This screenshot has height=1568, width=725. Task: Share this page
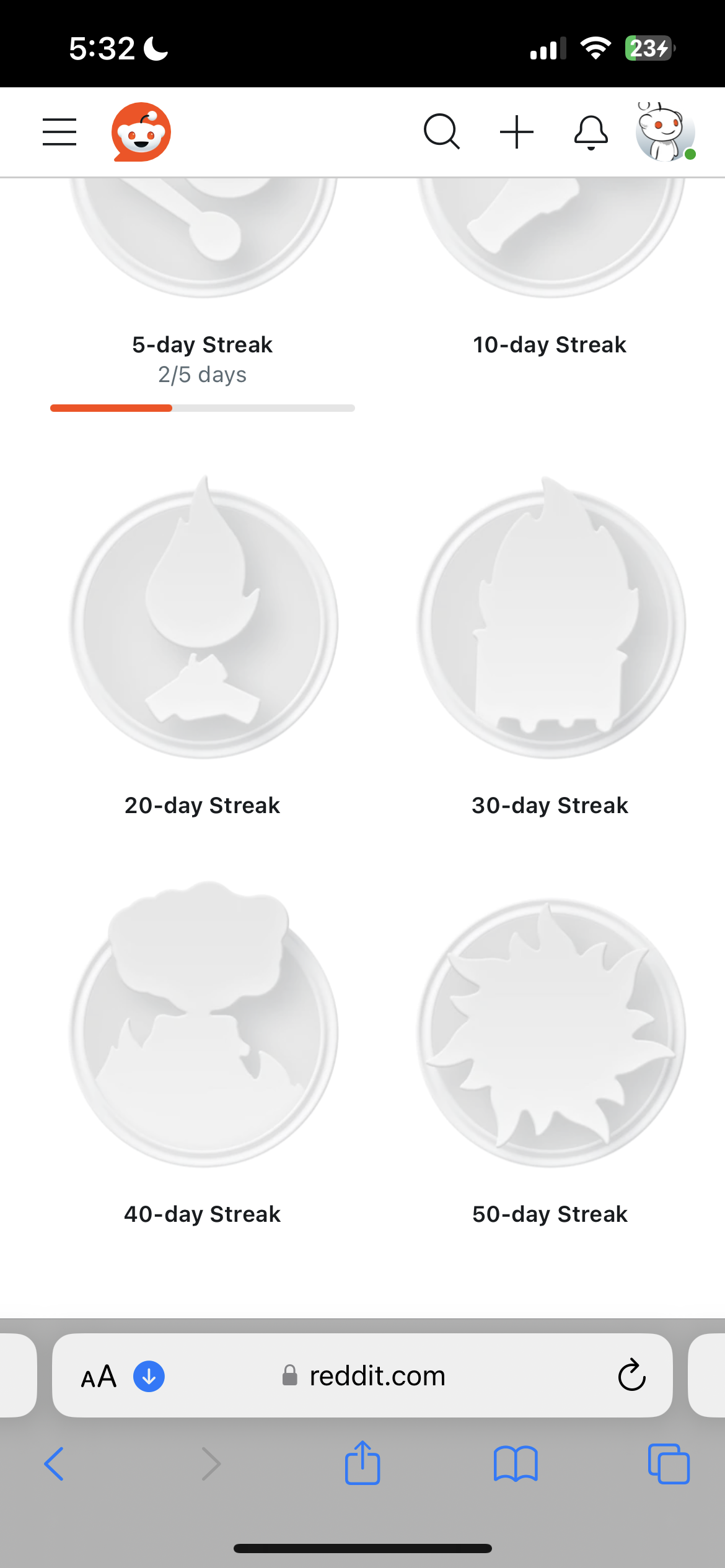coord(362,1464)
